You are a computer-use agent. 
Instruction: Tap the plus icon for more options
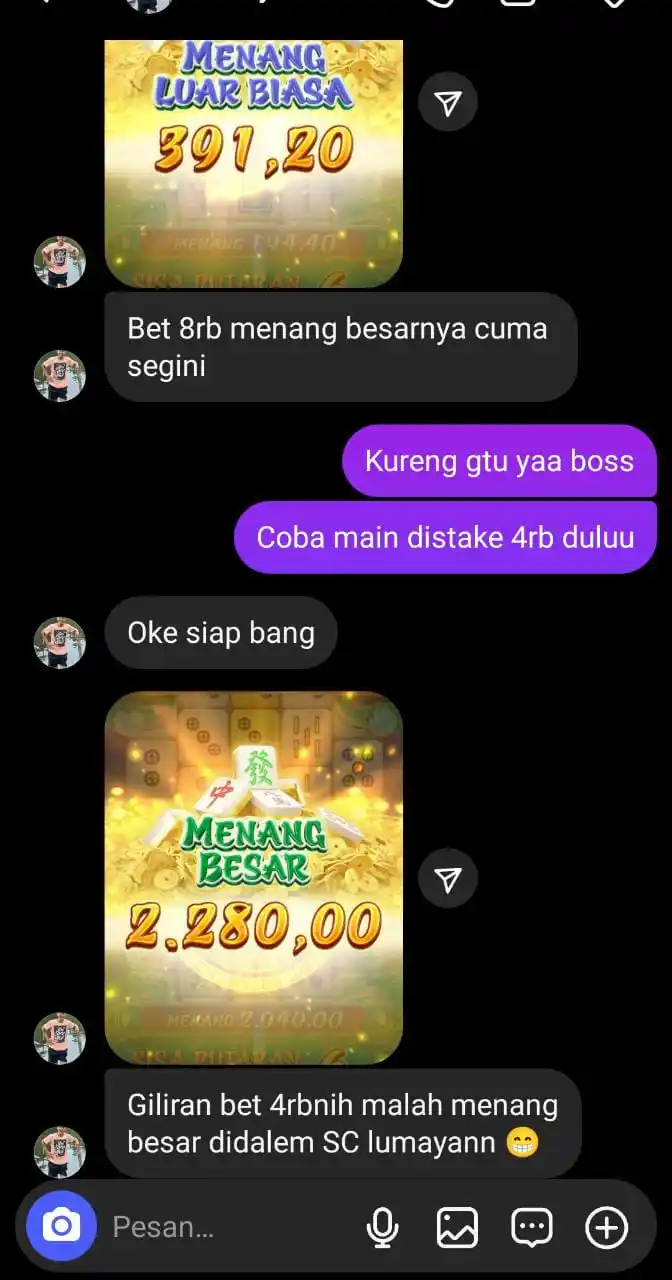click(606, 1227)
